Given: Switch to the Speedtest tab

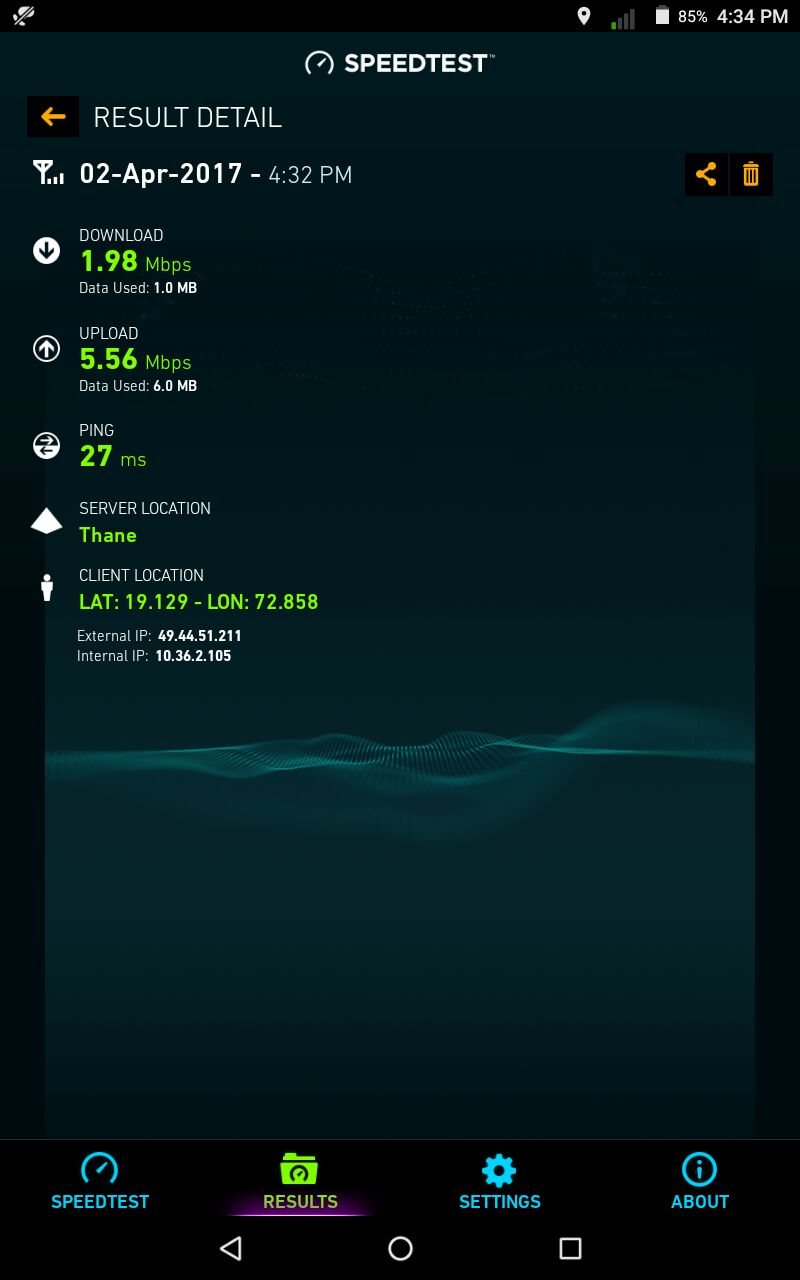Looking at the screenshot, I should 100,1182.
